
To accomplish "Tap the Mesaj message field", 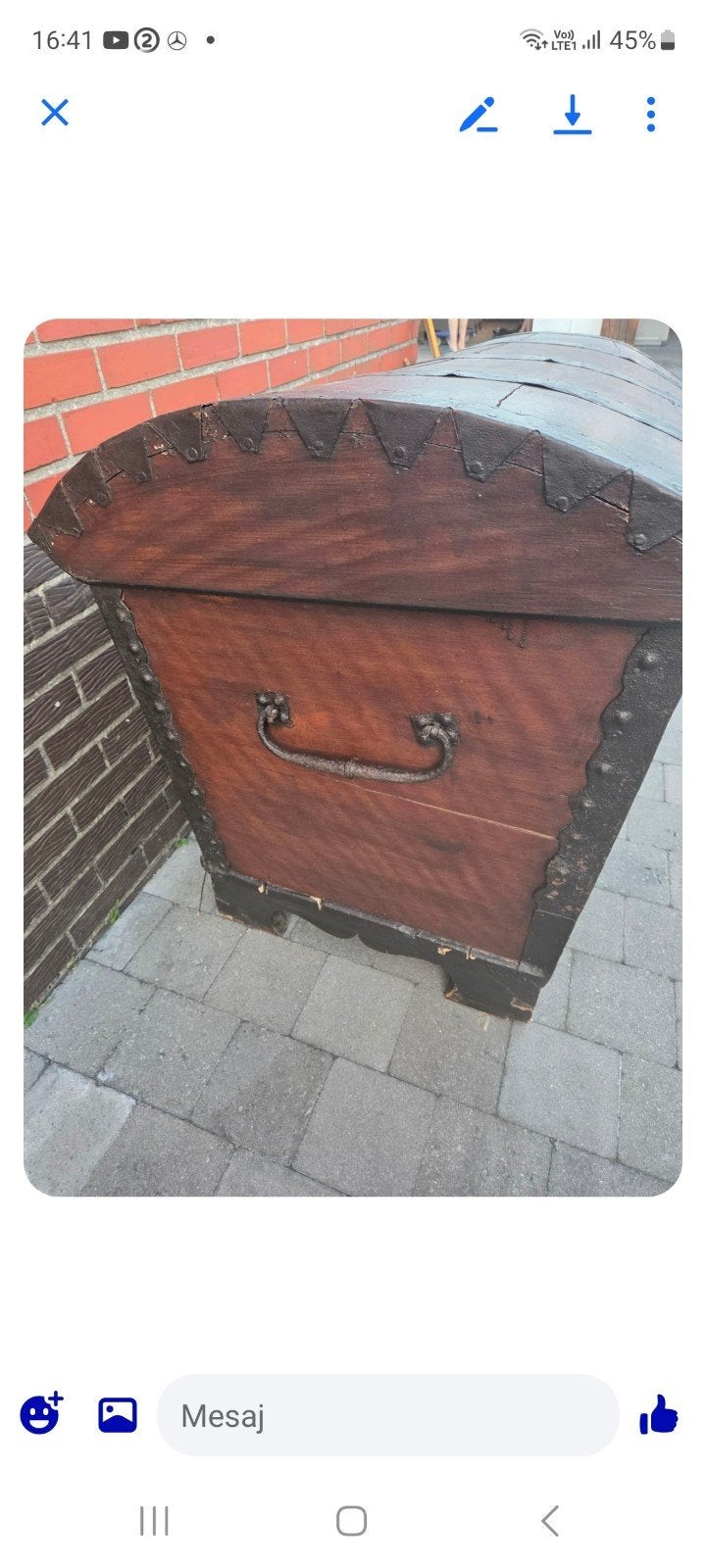I will 388,1415.
